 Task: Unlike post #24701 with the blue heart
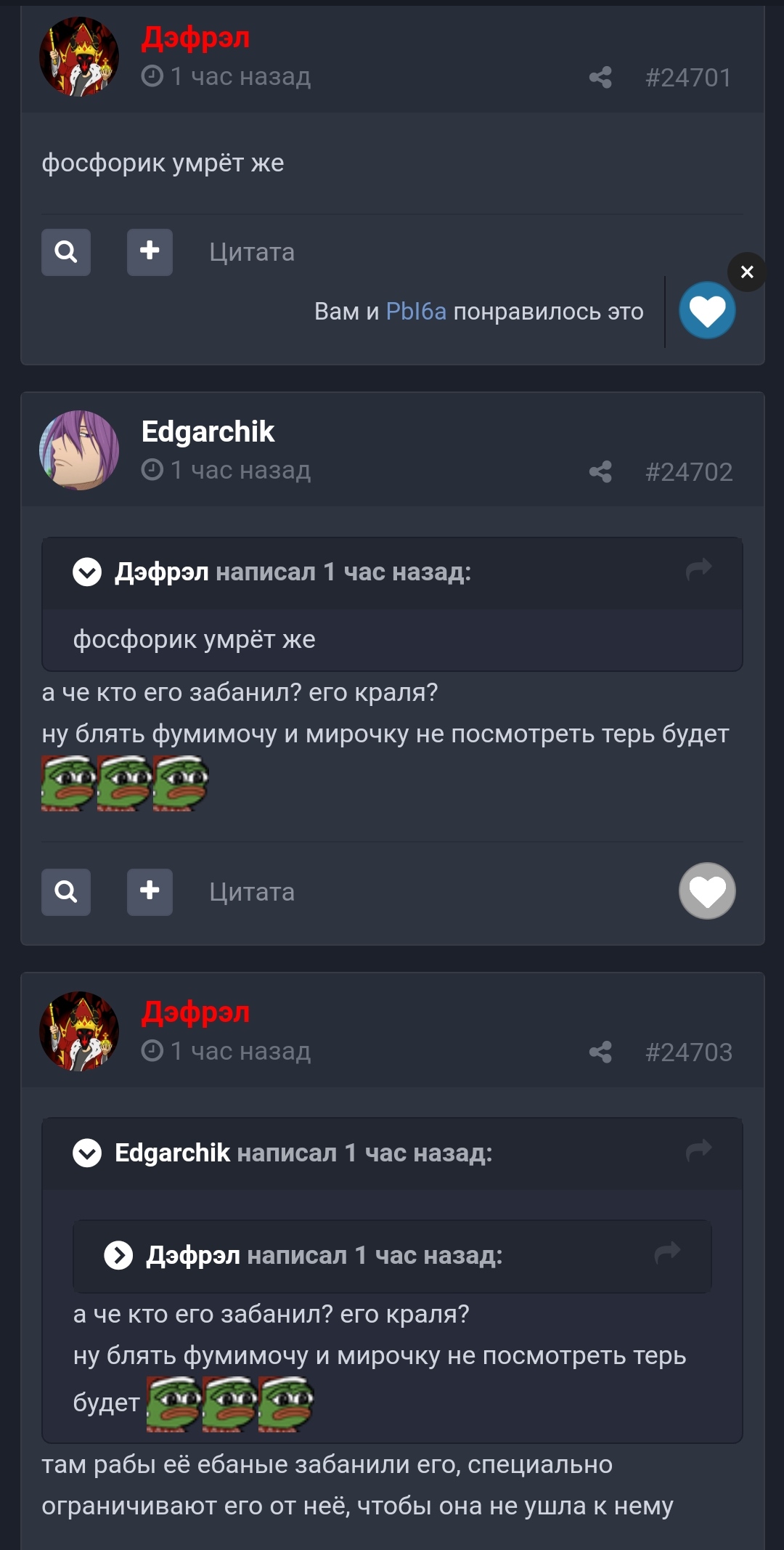point(707,311)
